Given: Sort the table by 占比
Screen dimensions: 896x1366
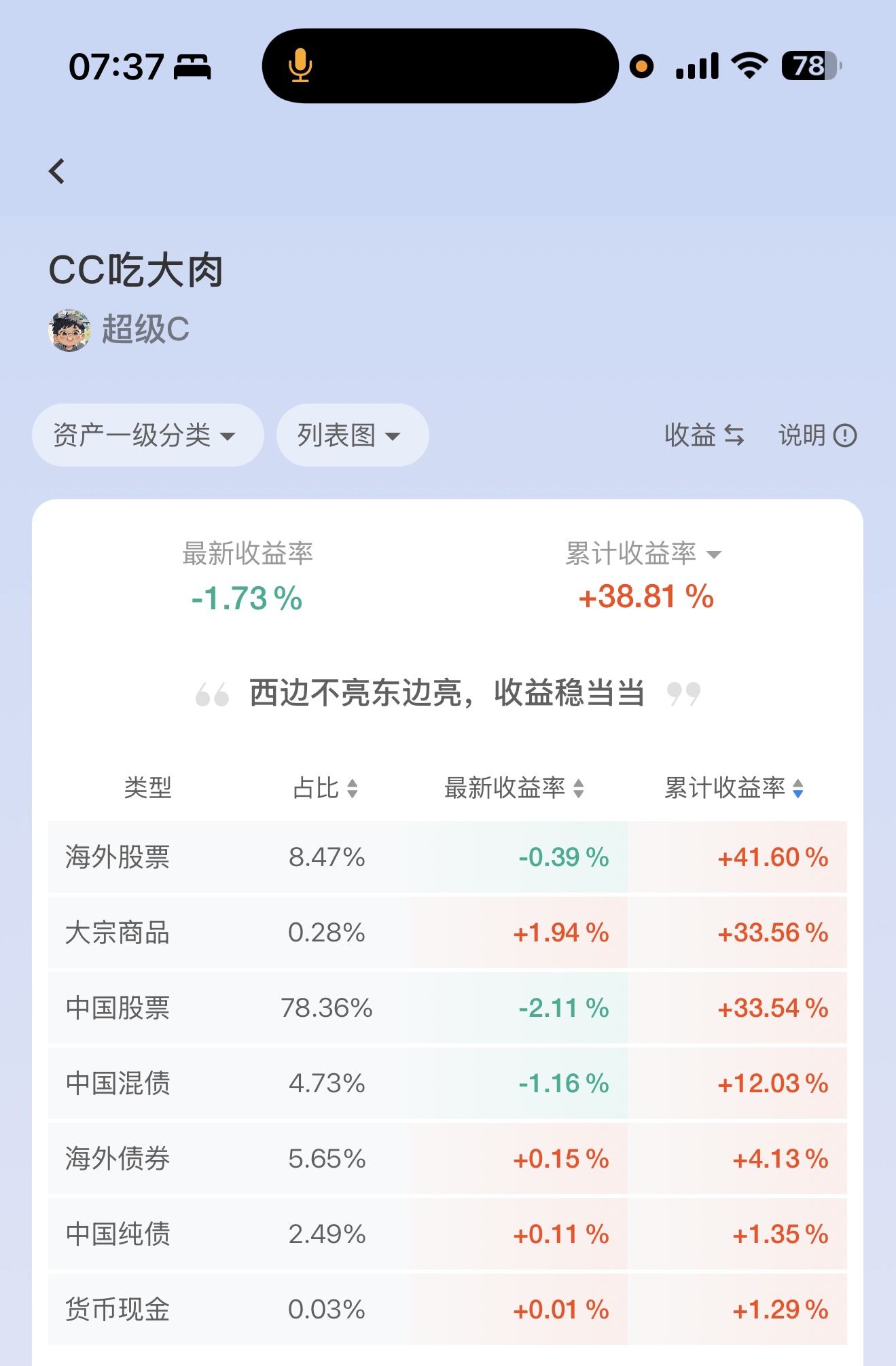Looking at the screenshot, I should tap(325, 789).
